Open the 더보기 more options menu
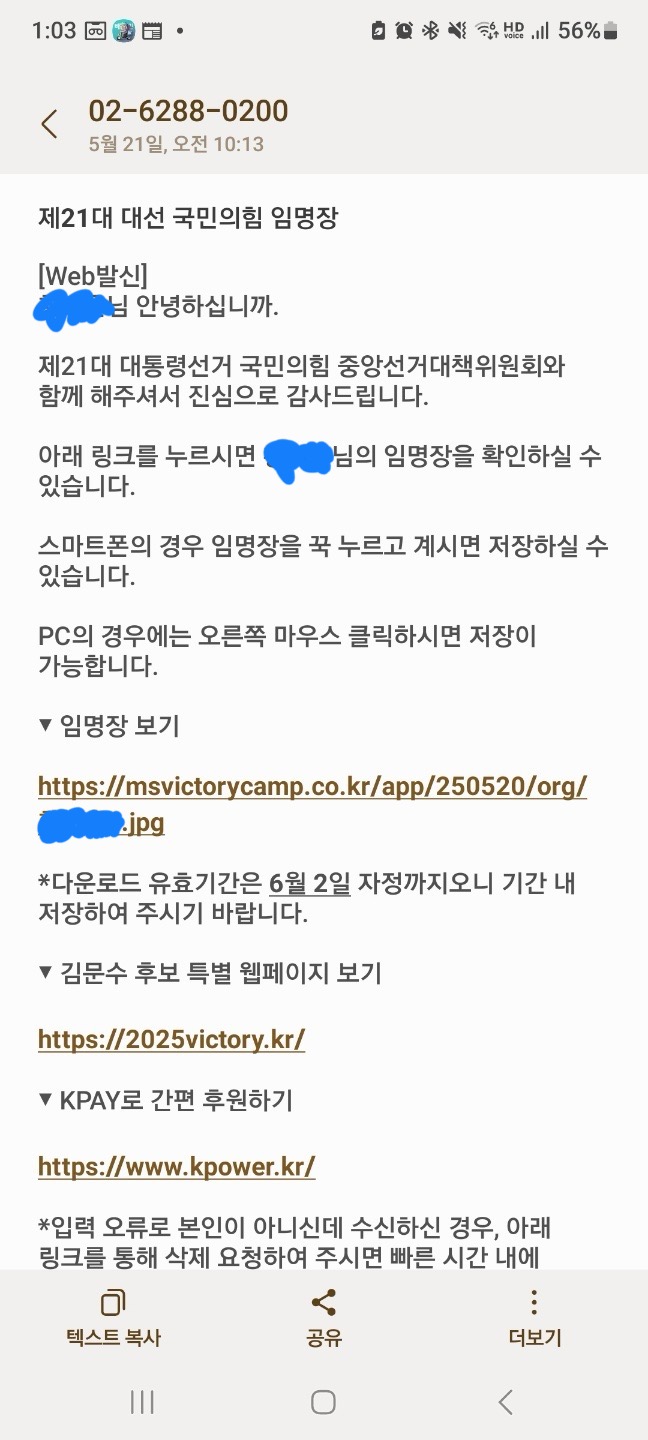This screenshot has width=648, height=1440. pos(534,1318)
